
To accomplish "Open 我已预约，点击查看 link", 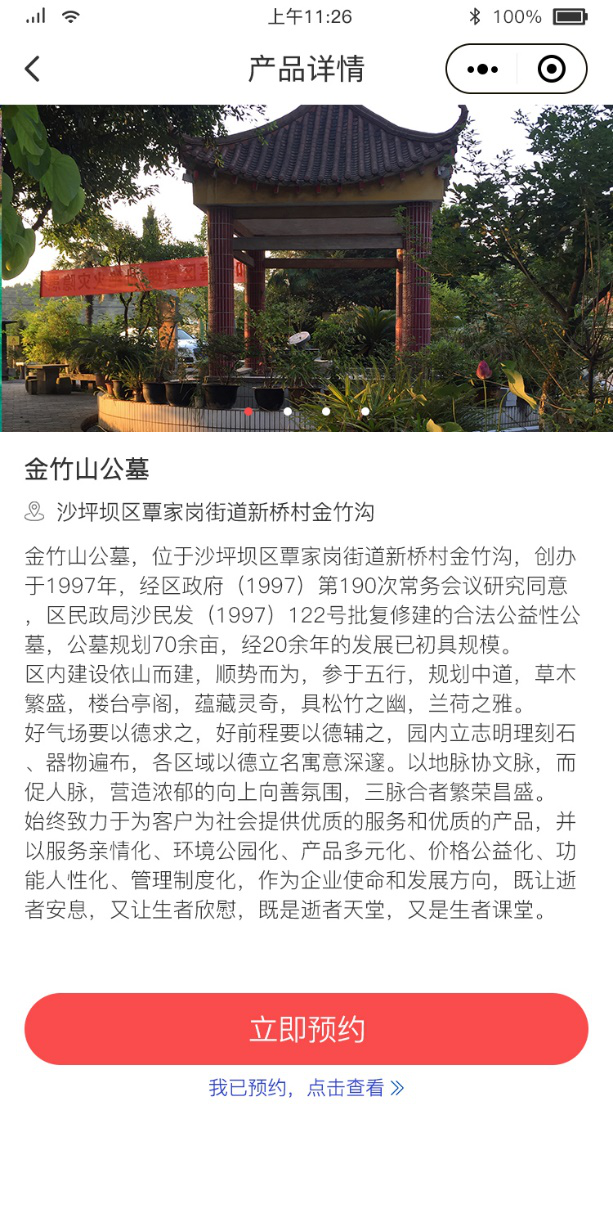I will click(306, 1088).
